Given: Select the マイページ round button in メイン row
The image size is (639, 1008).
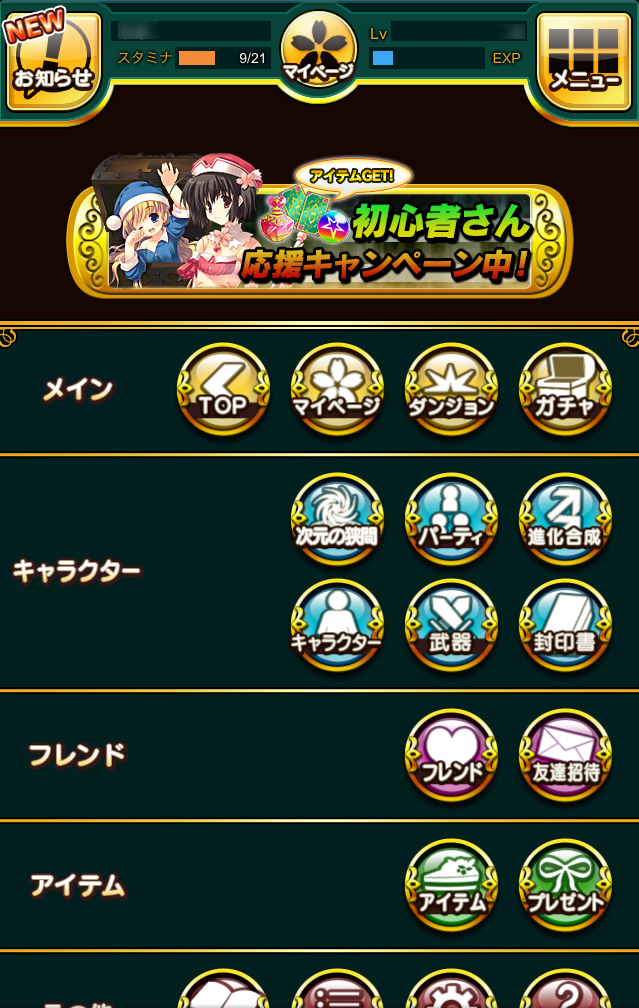Looking at the screenshot, I should (337, 390).
